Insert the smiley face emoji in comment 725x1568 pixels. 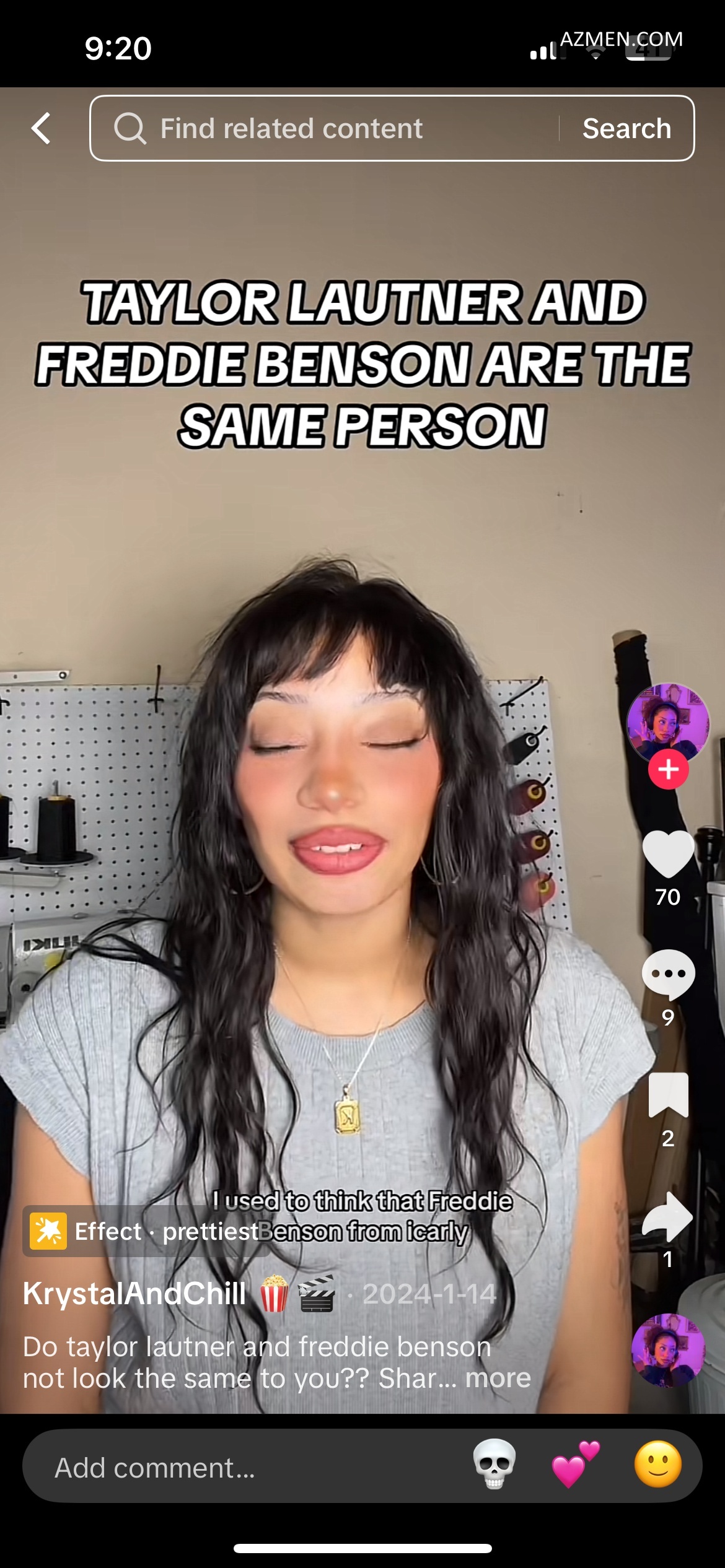click(657, 1465)
